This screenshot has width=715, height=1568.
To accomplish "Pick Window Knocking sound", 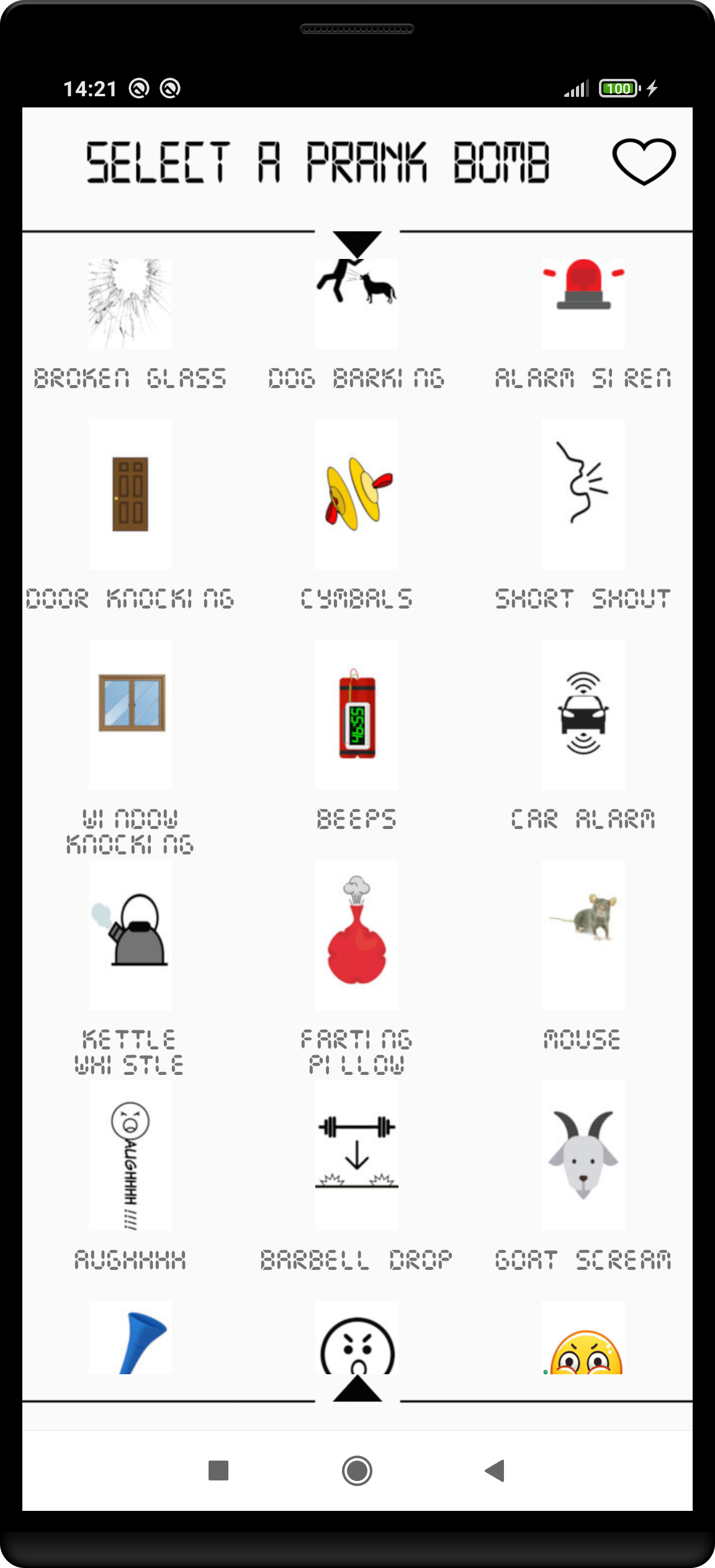I will [130, 714].
